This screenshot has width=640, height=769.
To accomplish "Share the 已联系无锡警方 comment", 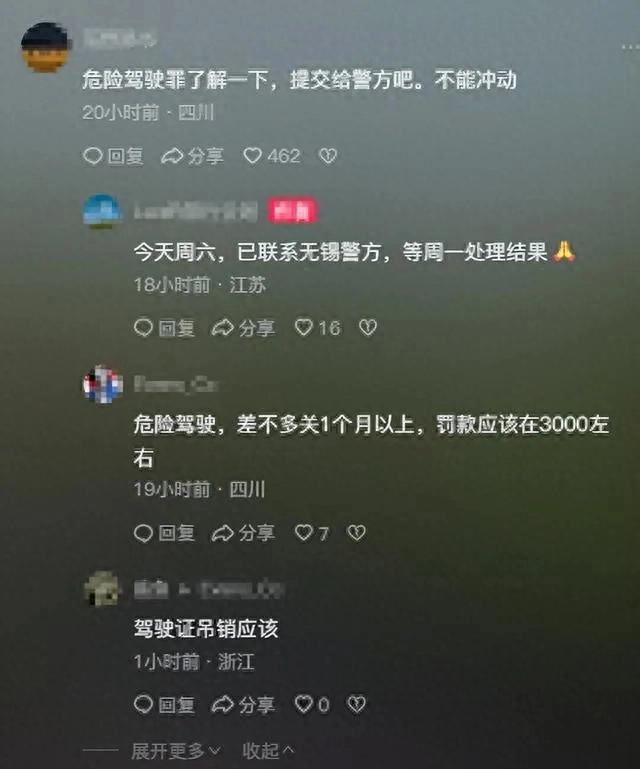I will [x=243, y=327].
